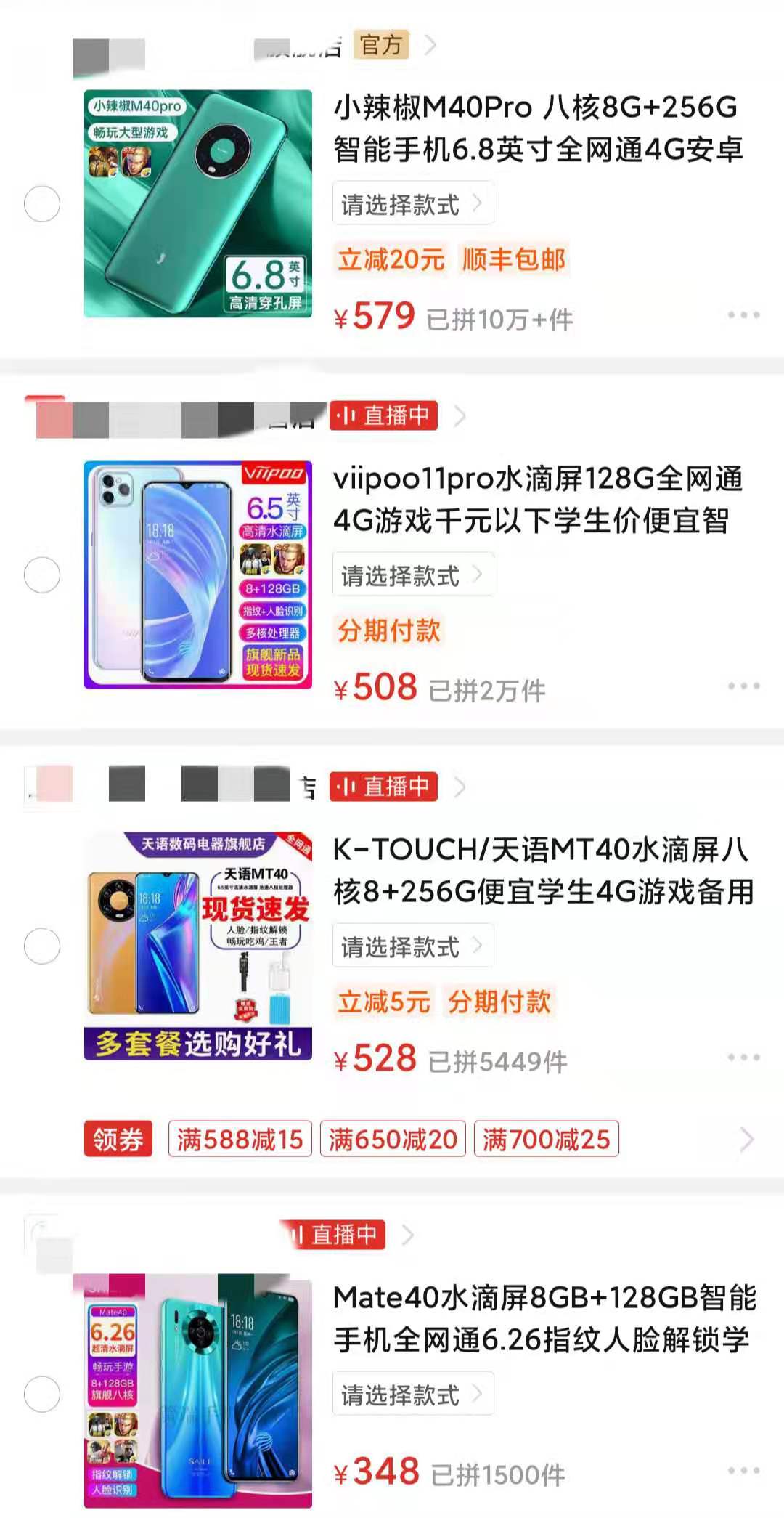
Task: Open more options for viipoo11pro
Action: click(x=743, y=686)
